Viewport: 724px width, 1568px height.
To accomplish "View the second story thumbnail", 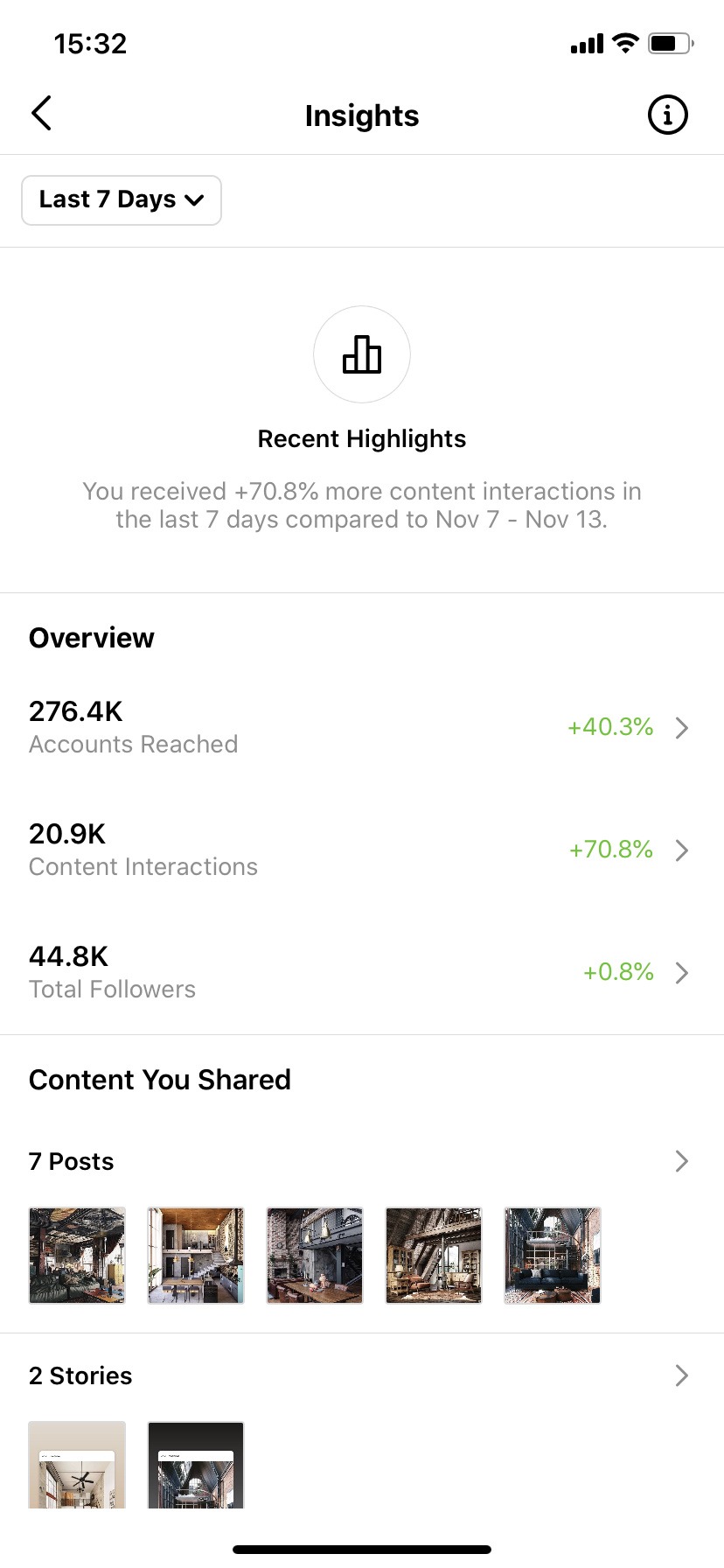I will click(x=196, y=1465).
